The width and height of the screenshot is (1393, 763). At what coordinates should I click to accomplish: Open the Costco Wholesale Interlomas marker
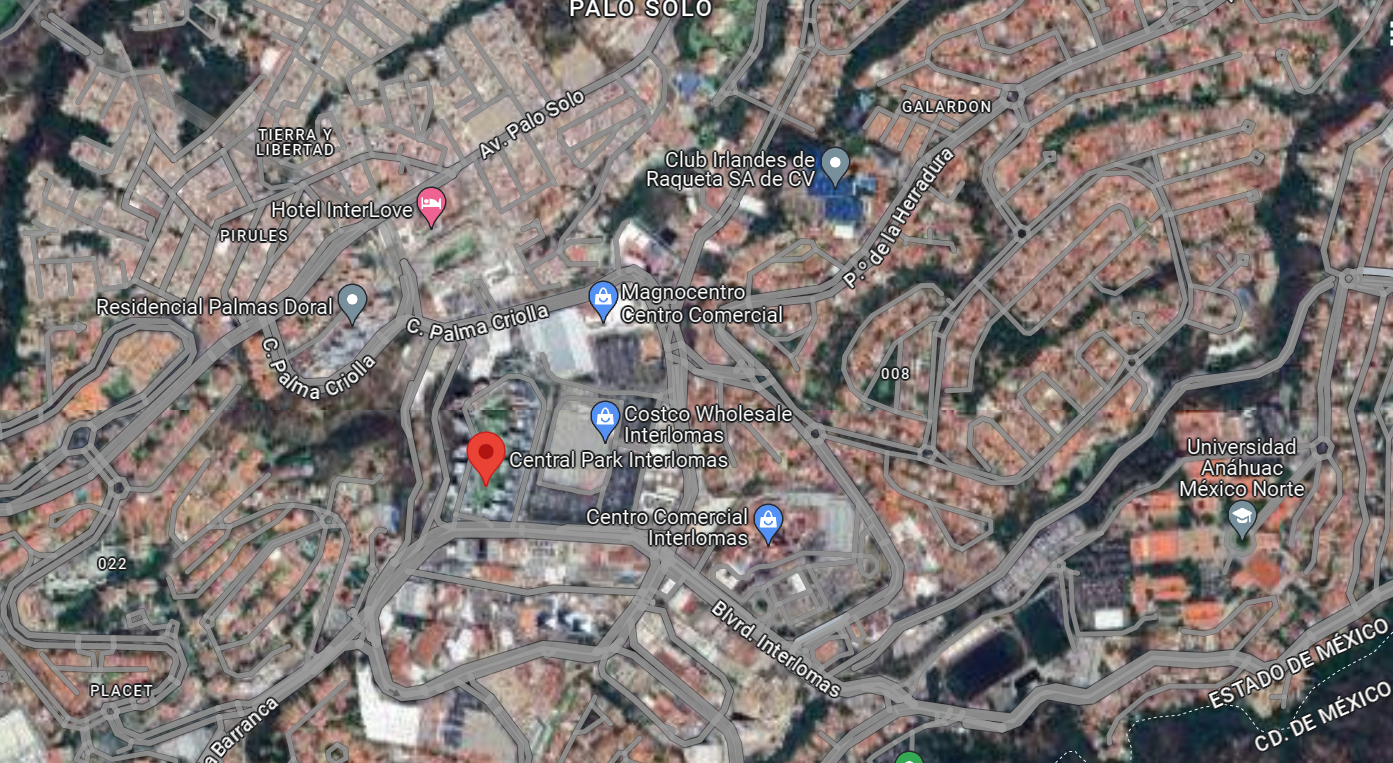604,422
